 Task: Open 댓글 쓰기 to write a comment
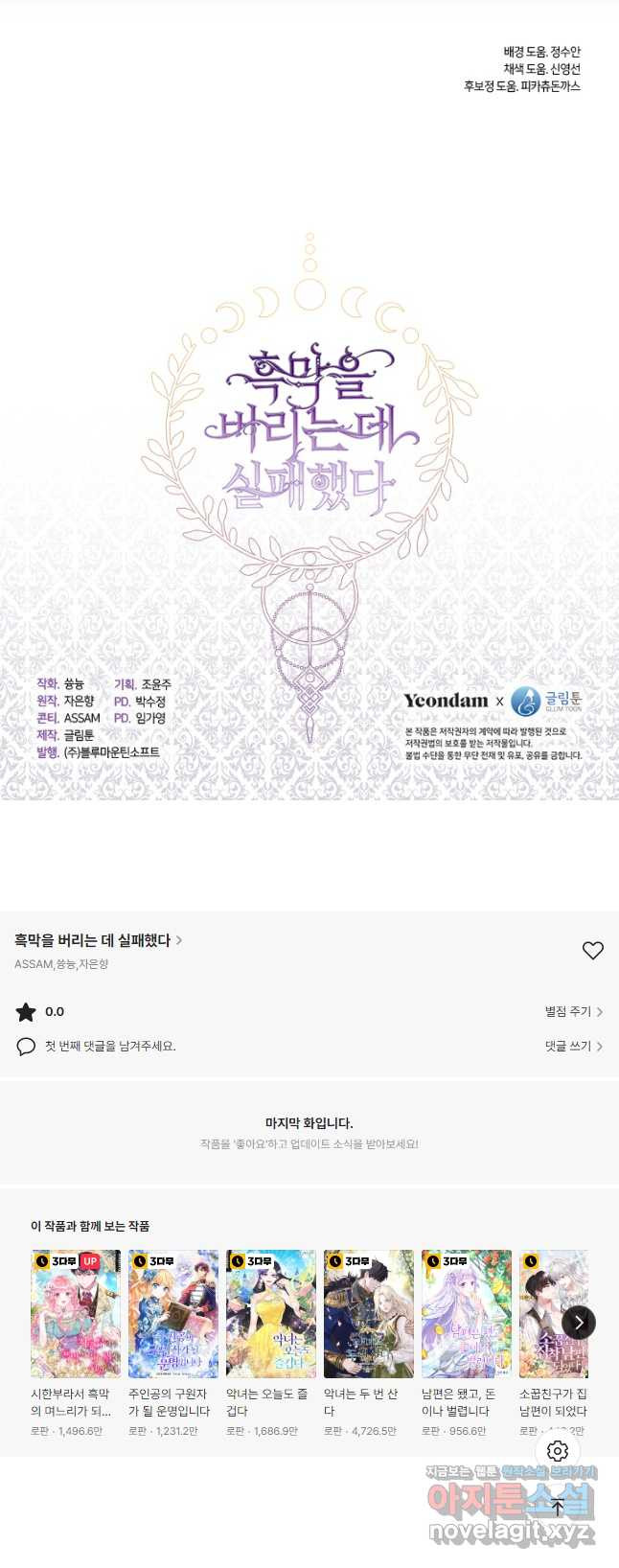(x=573, y=1046)
